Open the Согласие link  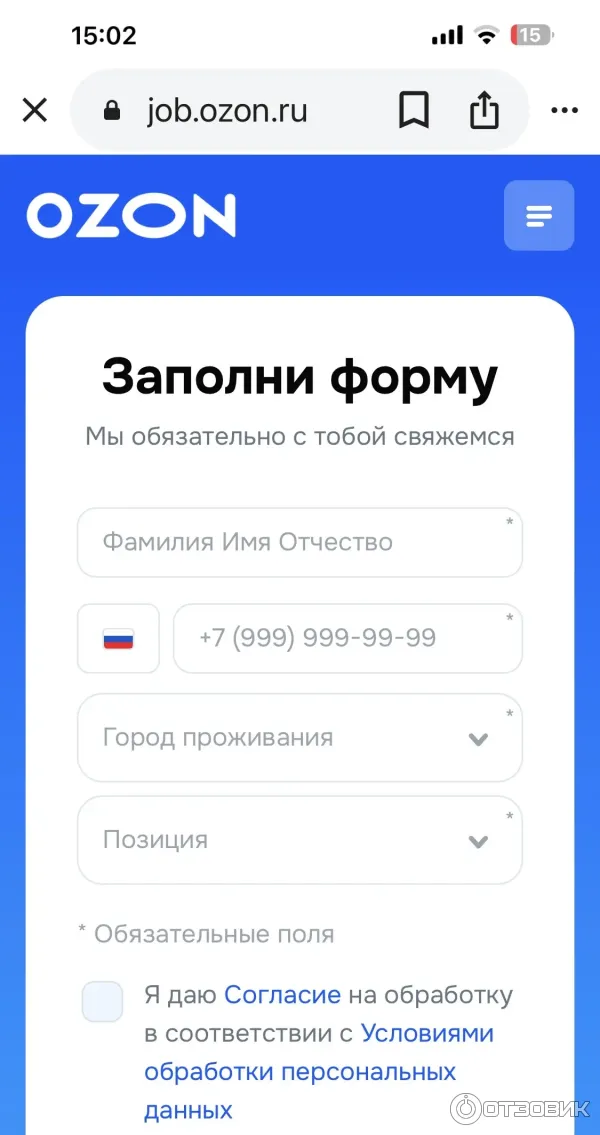282,995
